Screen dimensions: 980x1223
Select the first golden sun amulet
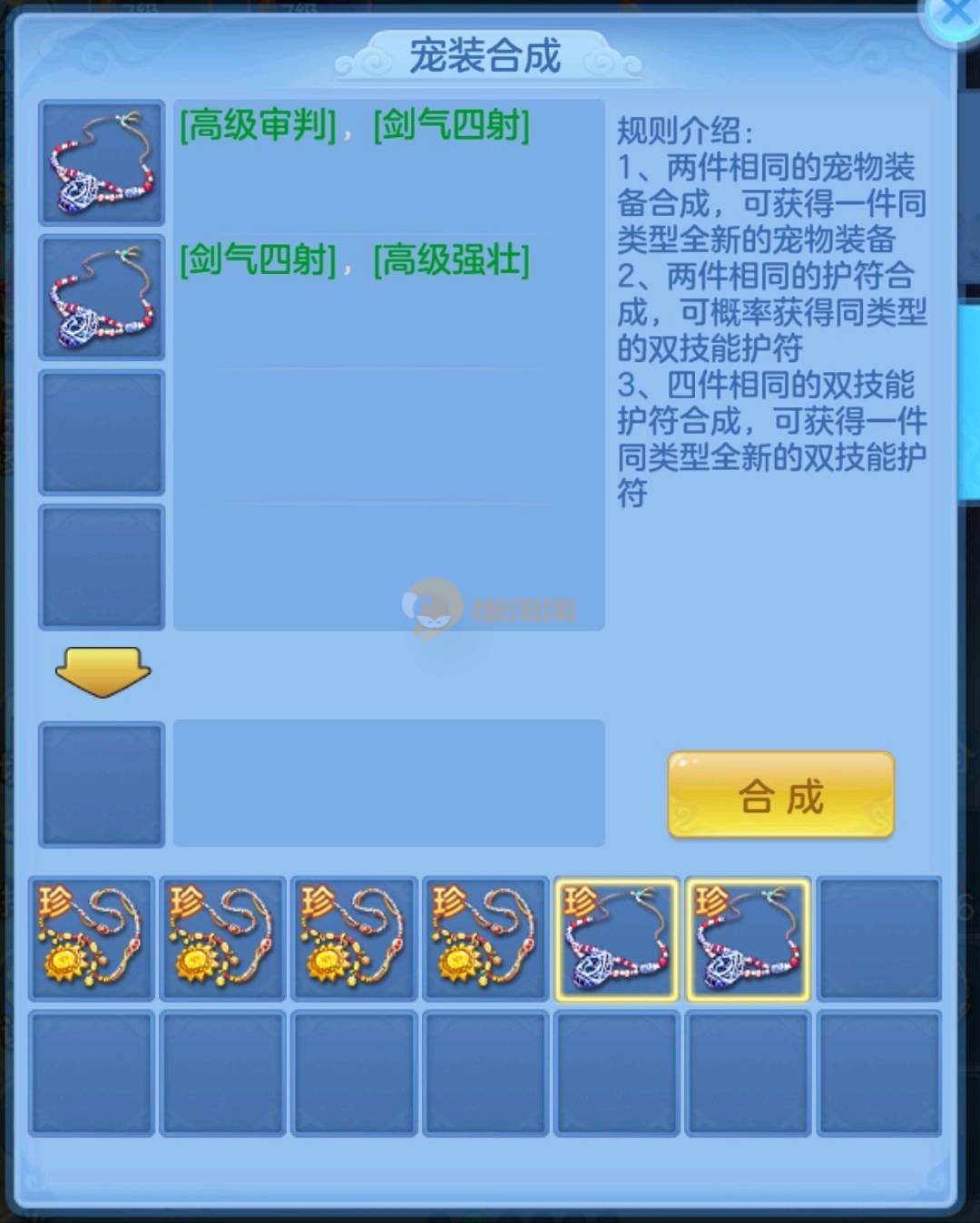pos(92,939)
